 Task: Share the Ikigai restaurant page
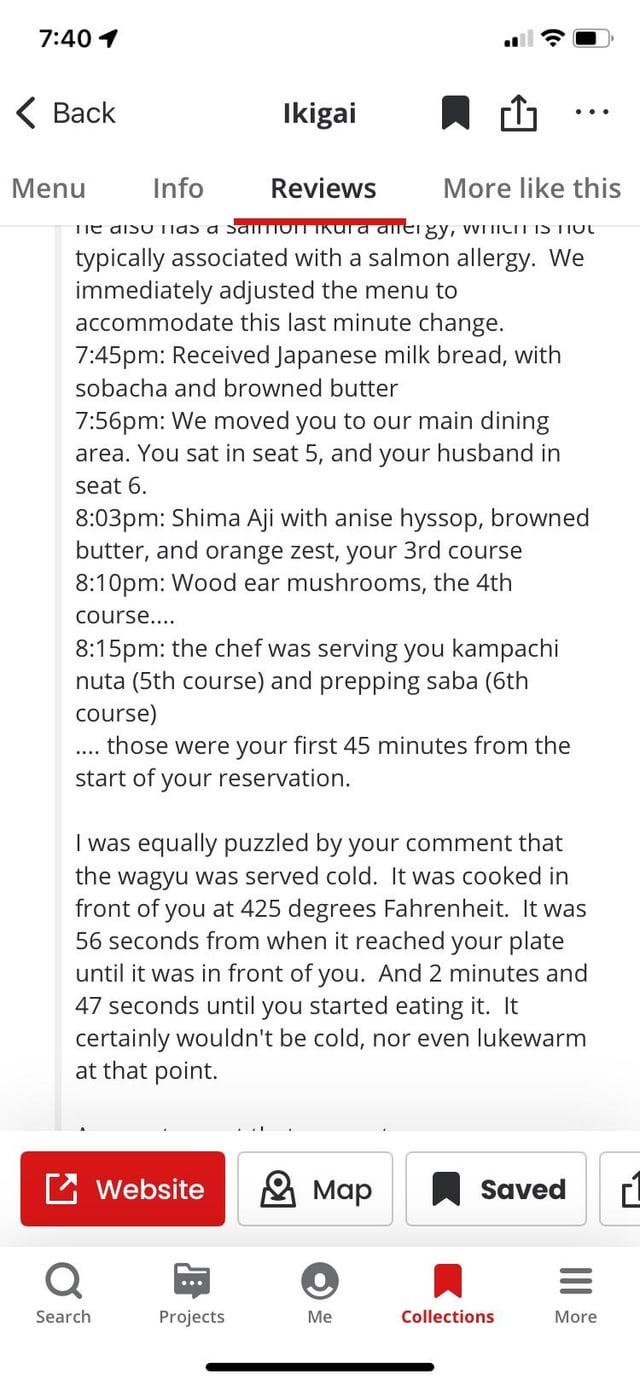coord(517,114)
